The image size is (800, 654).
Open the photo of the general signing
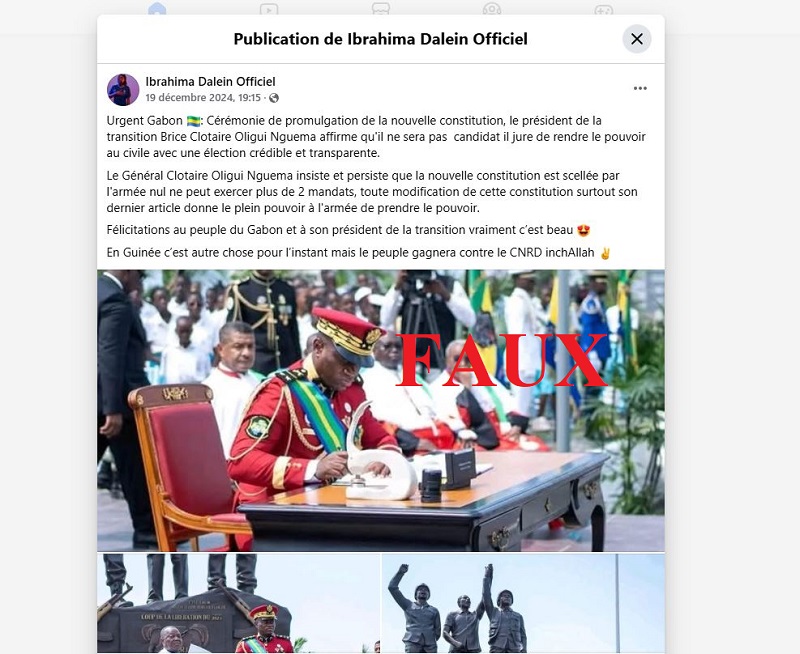click(x=380, y=410)
